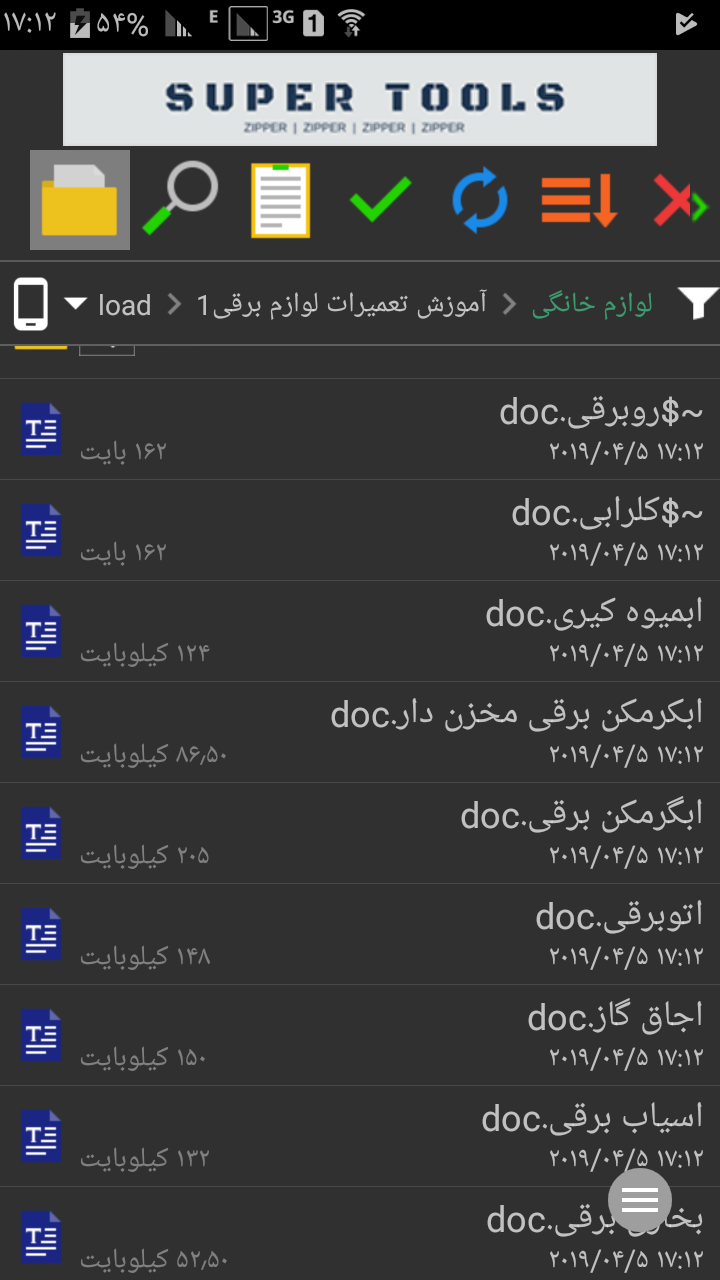720x1280 pixels.
Task: Refresh the file list
Action: 480,200
